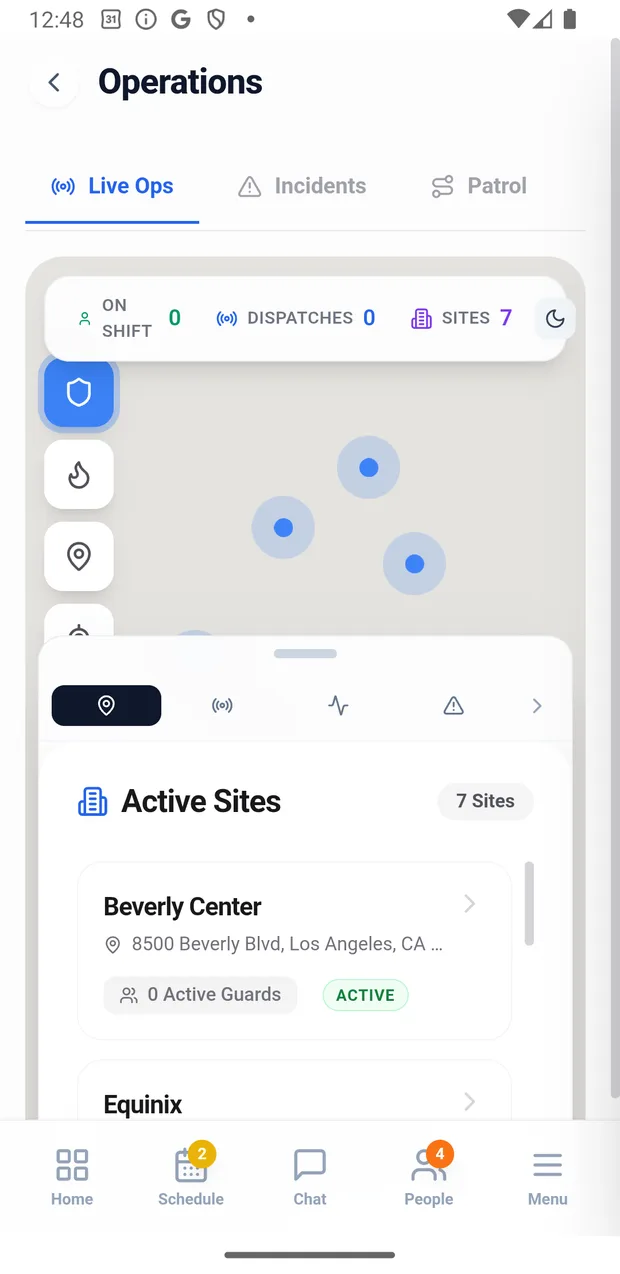Tap the blue shield map layer button
620x1274 pixels.
click(79, 393)
